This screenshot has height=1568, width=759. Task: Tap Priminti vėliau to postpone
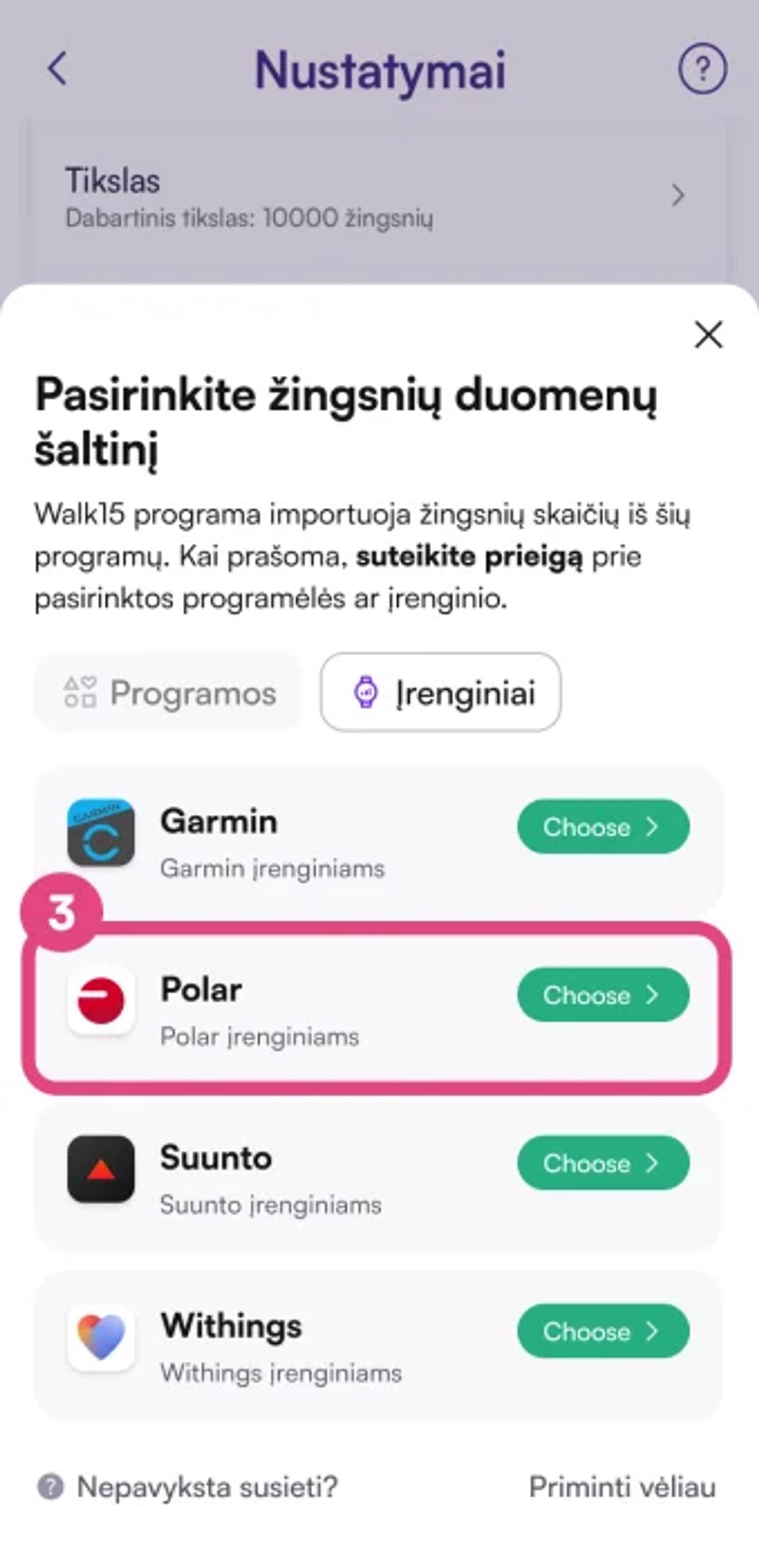621,1487
